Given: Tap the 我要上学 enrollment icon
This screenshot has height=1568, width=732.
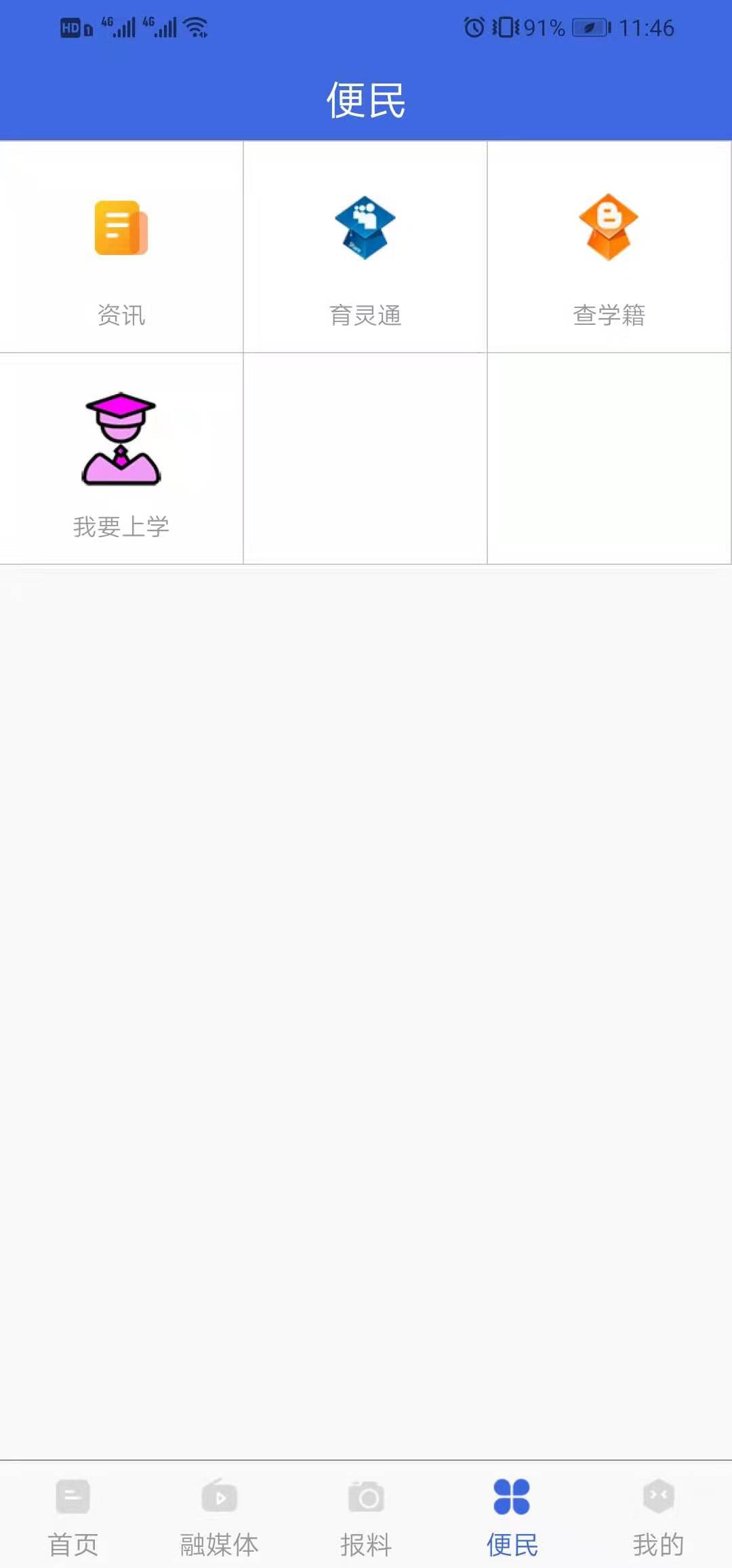Looking at the screenshot, I should click(x=121, y=439).
